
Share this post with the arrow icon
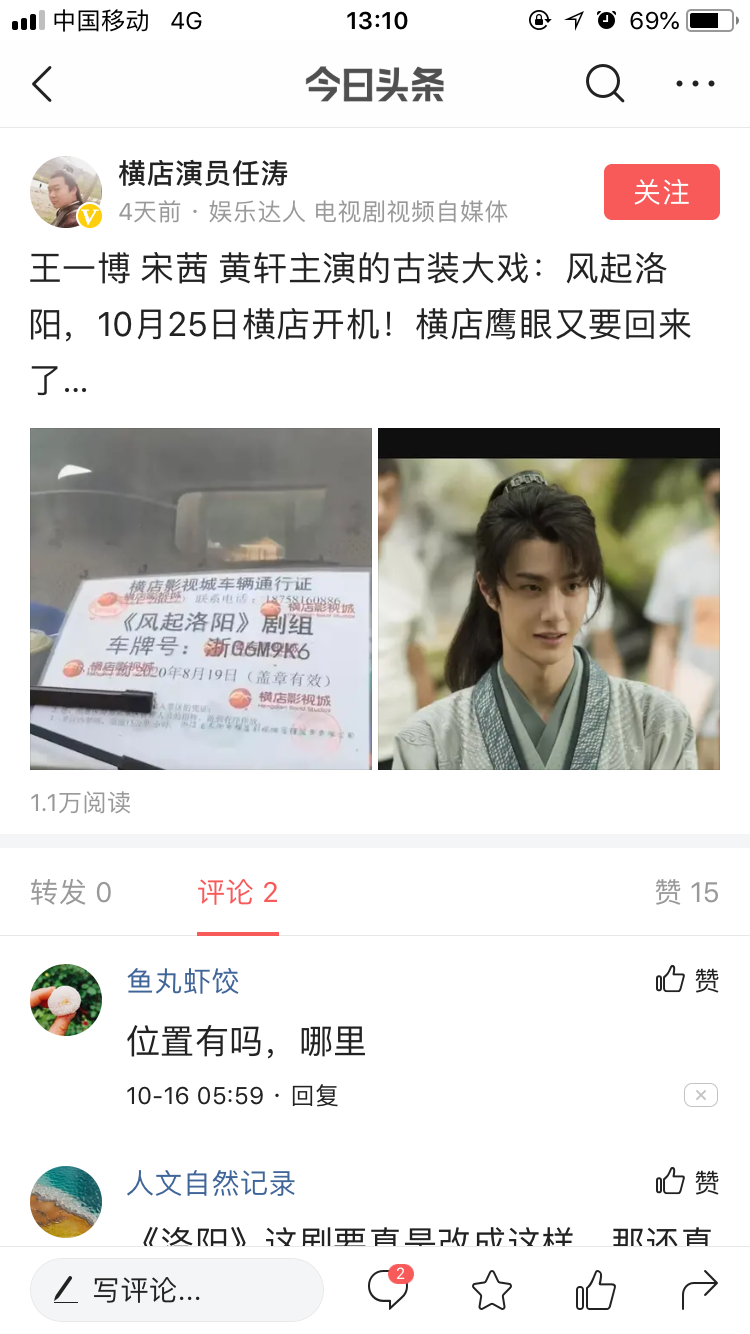click(699, 1290)
